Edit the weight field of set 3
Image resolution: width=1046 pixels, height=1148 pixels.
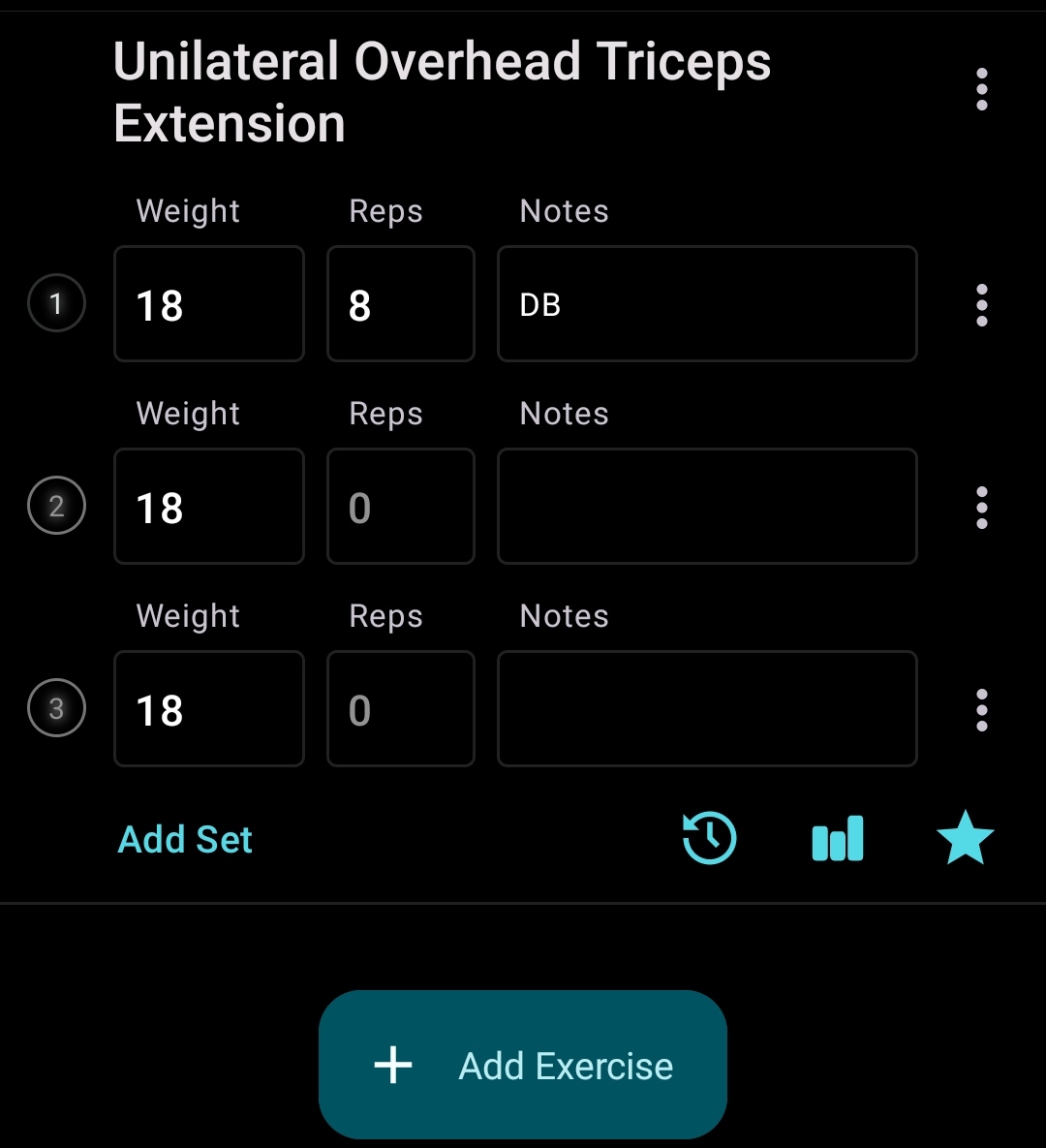point(209,709)
